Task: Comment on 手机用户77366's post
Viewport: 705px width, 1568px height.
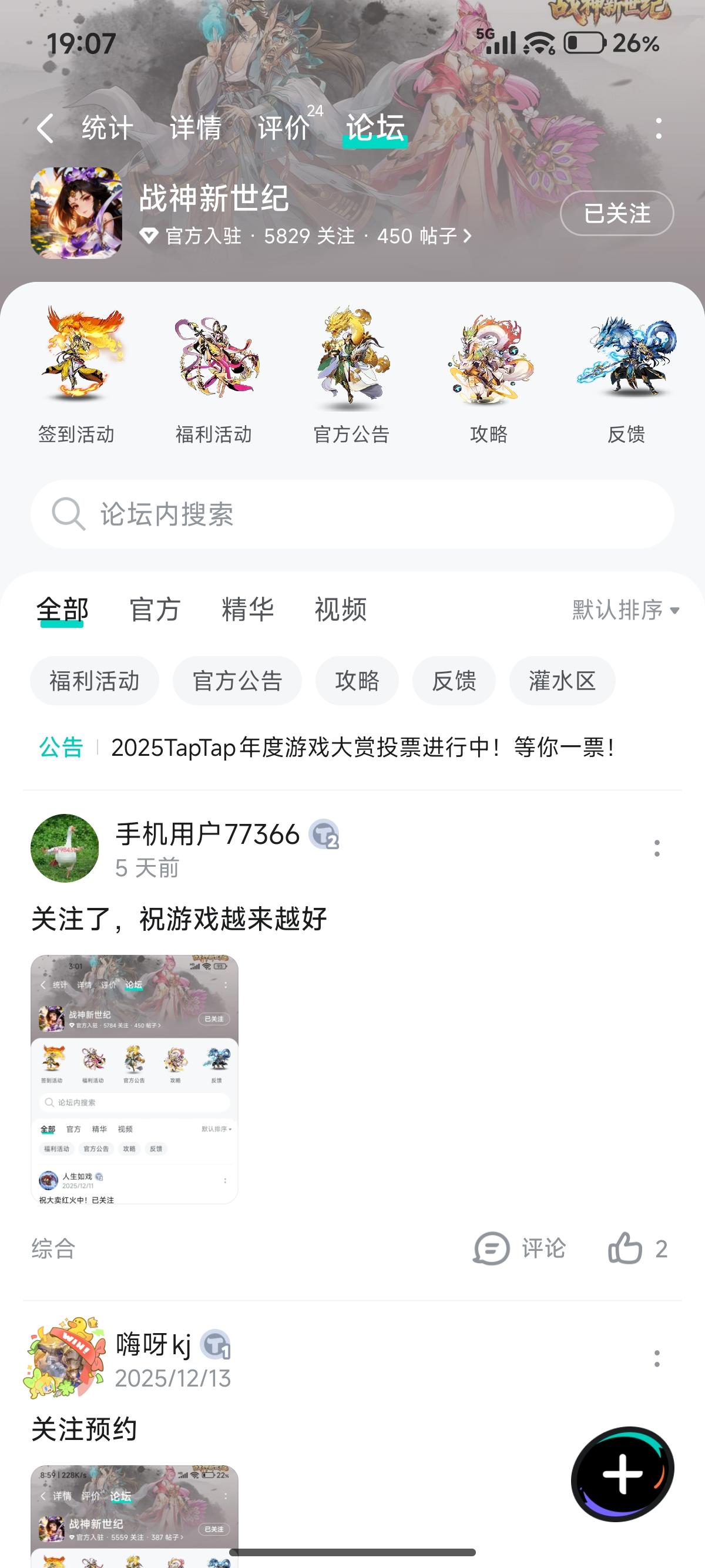Action: 520,1249
